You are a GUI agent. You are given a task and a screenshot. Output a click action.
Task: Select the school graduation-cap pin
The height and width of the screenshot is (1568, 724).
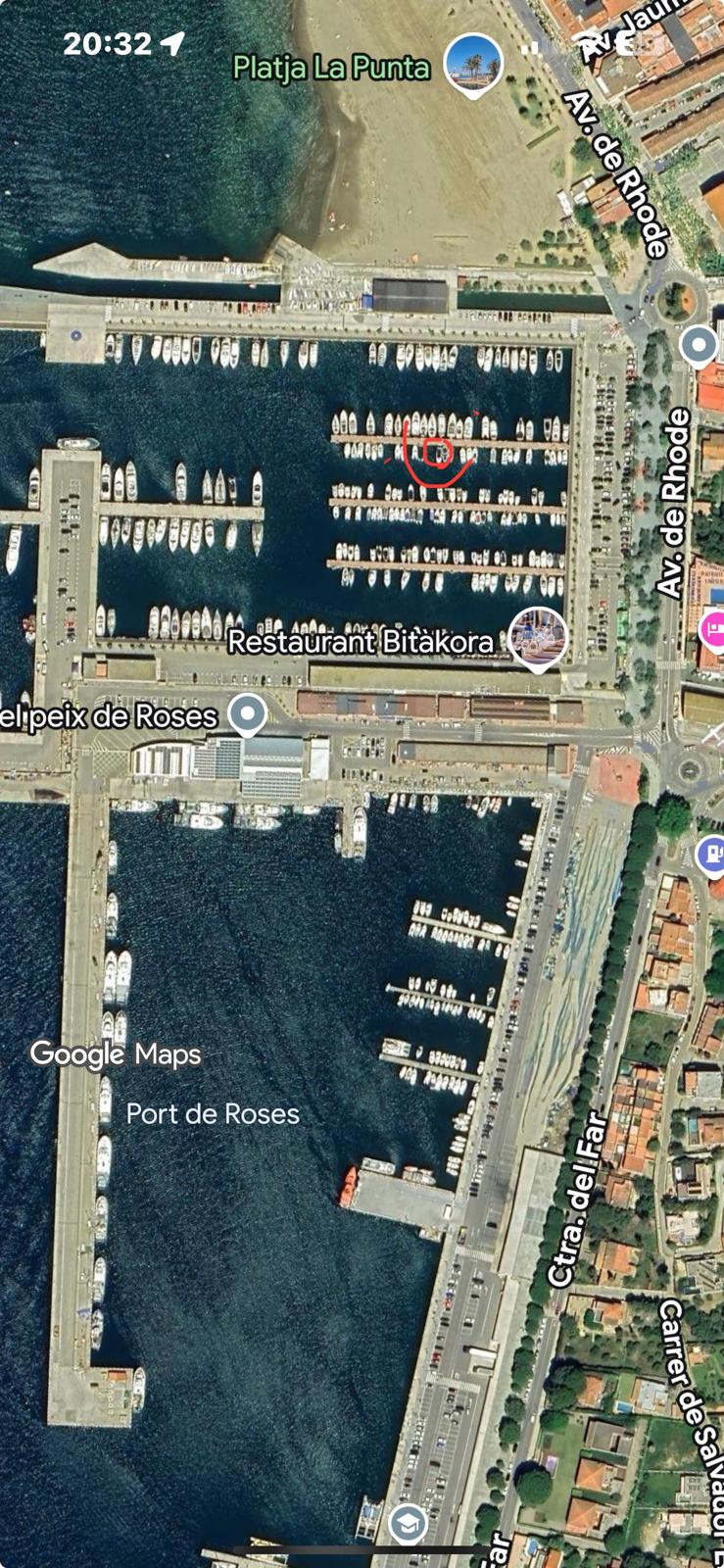click(x=407, y=1523)
